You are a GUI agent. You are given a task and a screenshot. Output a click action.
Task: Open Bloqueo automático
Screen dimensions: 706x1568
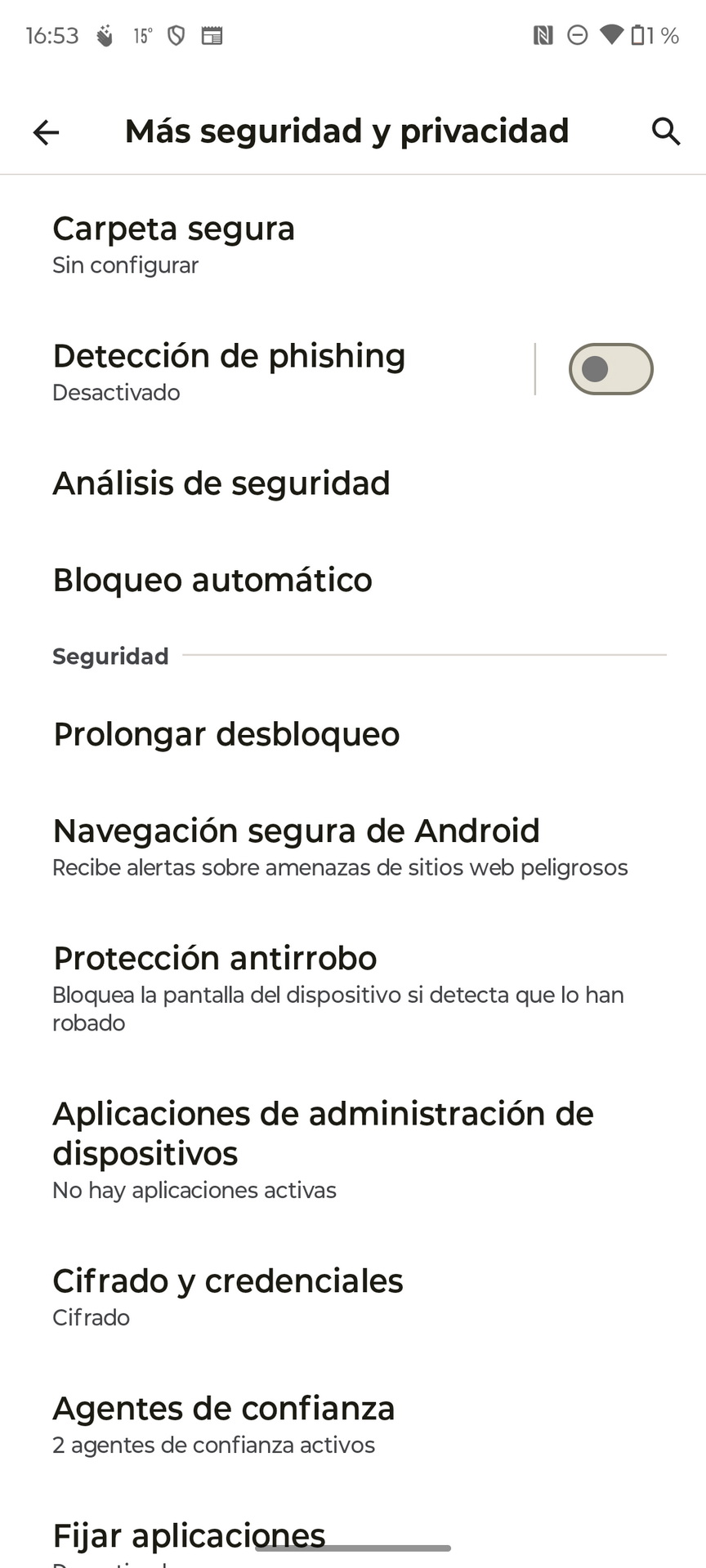coord(353,580)
